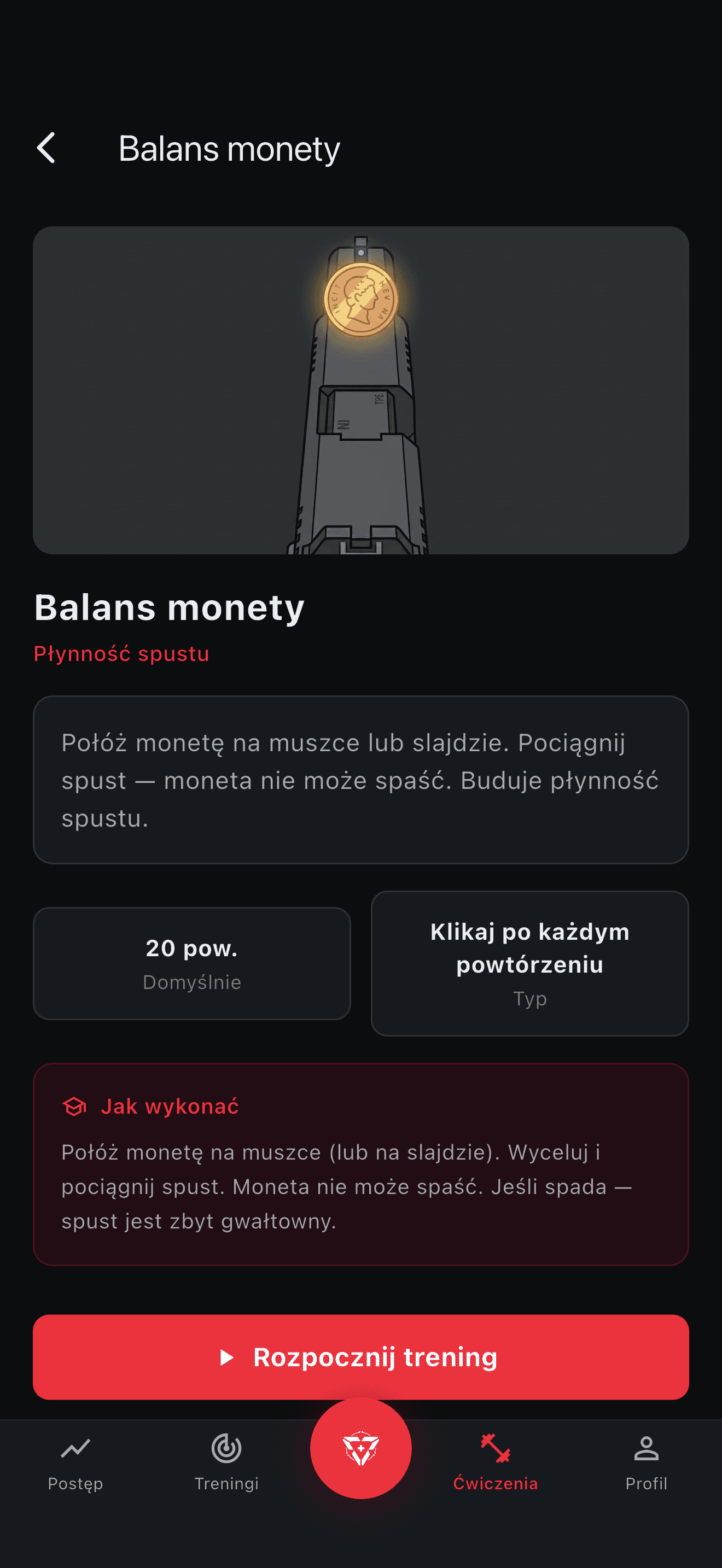Select the Ćwiczenia tab

coord(495,1462)
